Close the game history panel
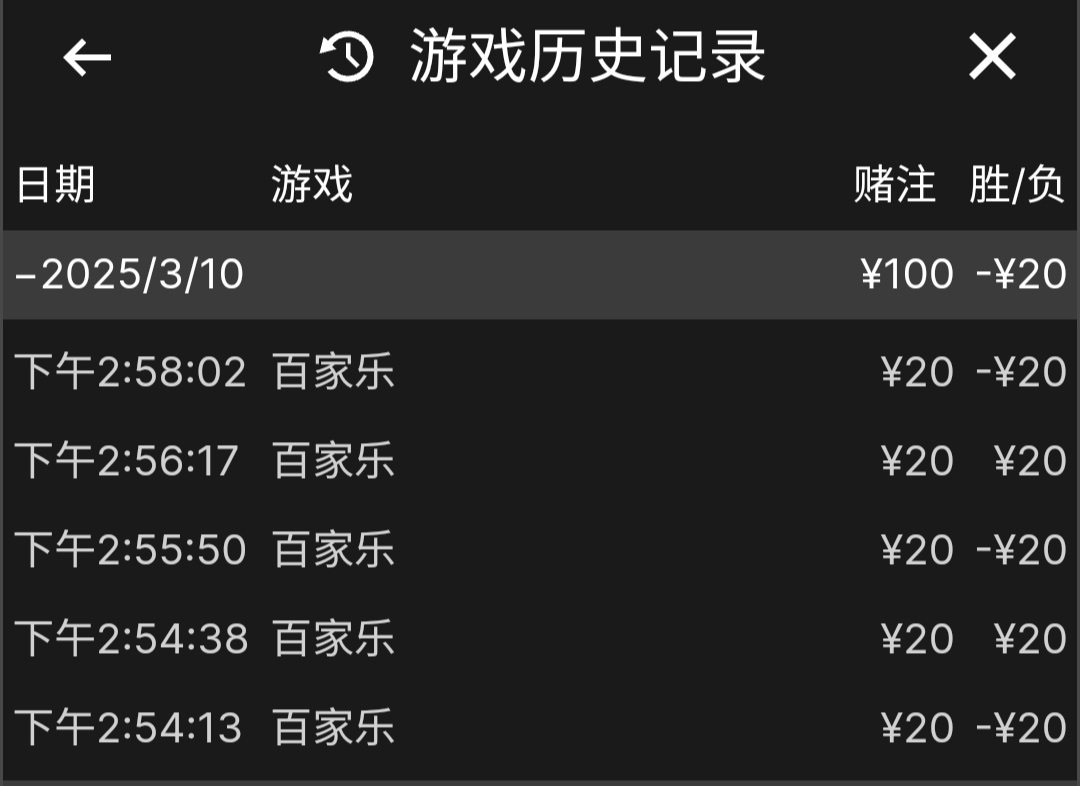 (992, 57)
